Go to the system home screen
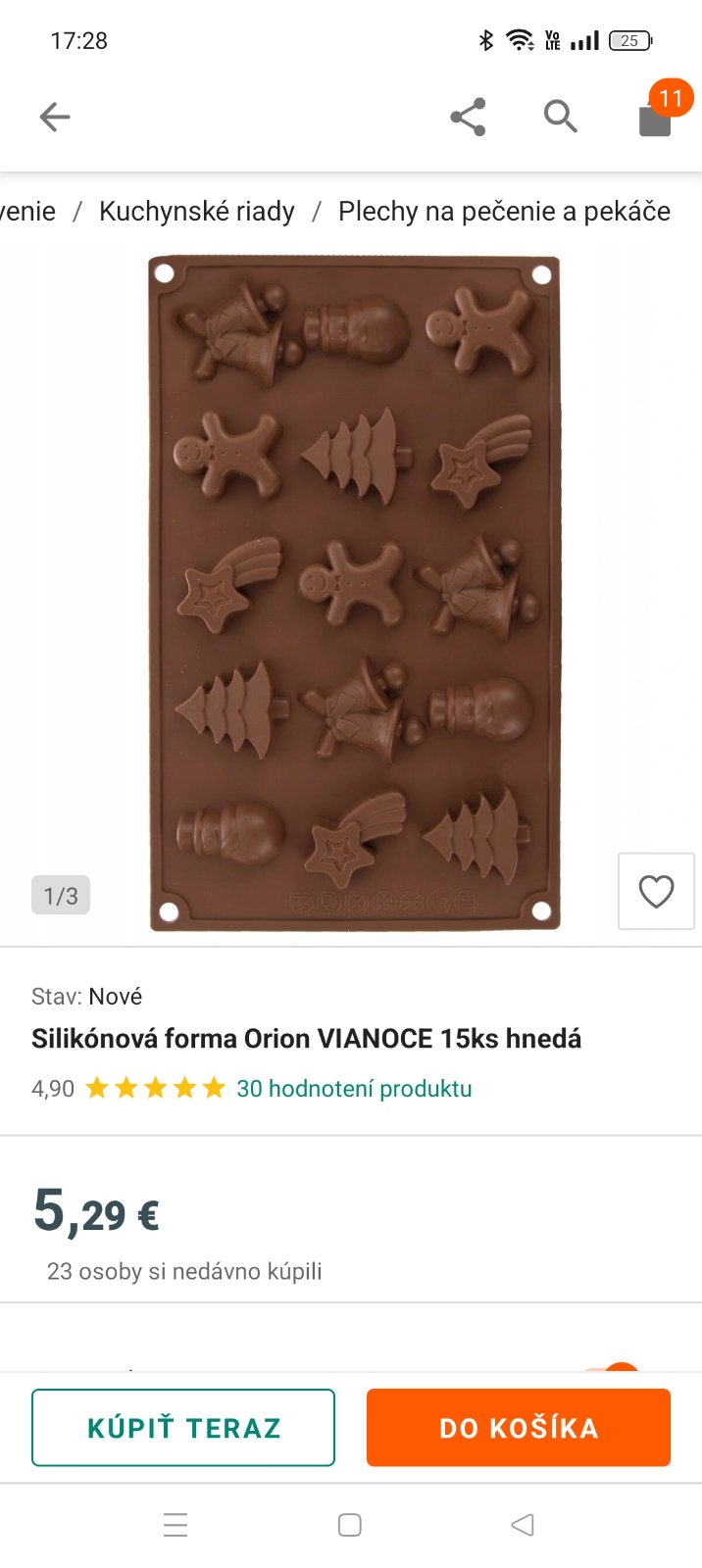This screenshot has width=702, height=1568. tap(350, 1525)
